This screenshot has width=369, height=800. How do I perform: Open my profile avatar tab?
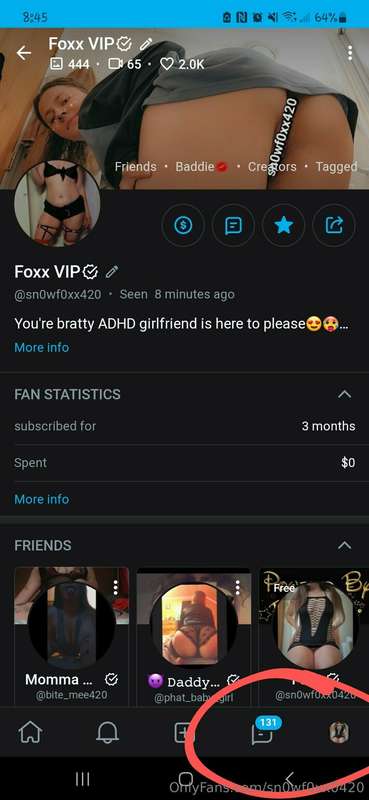(x=339, y=733)
